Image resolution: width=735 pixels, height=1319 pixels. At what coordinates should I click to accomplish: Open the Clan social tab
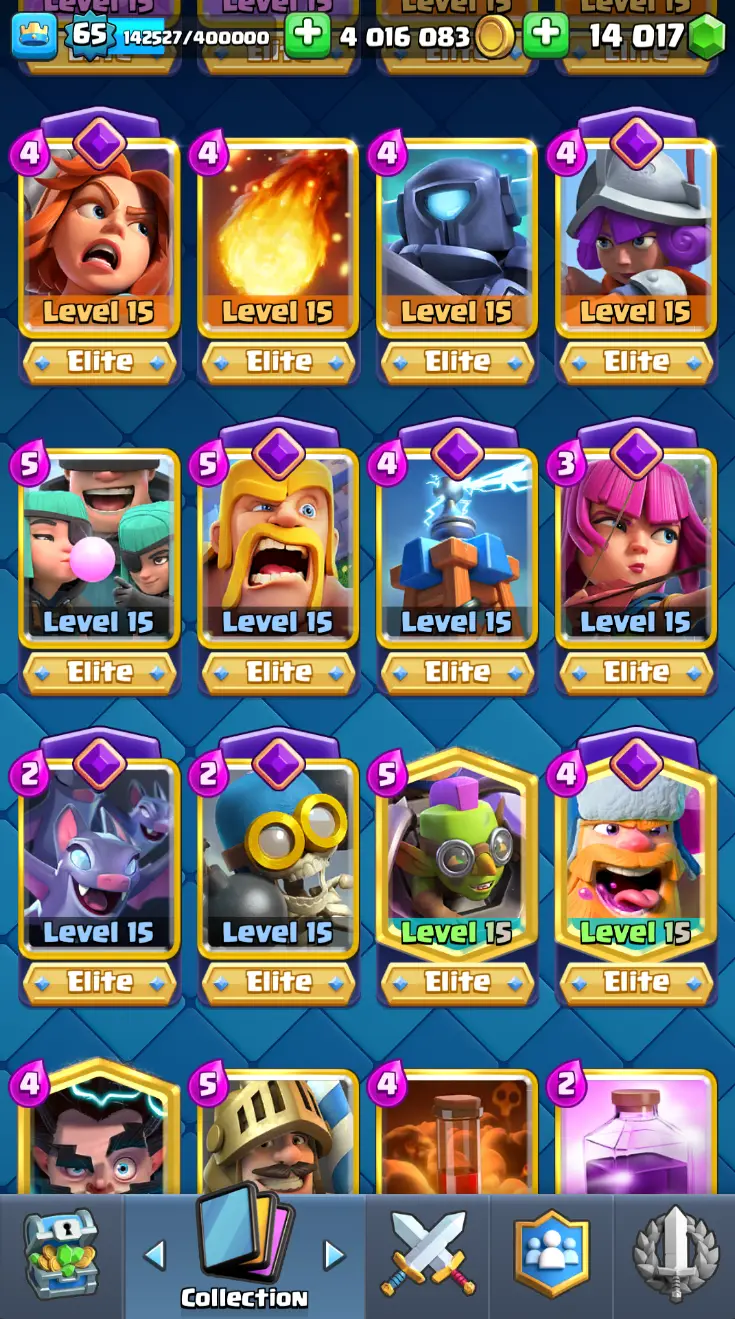(x=551, y=1254)
